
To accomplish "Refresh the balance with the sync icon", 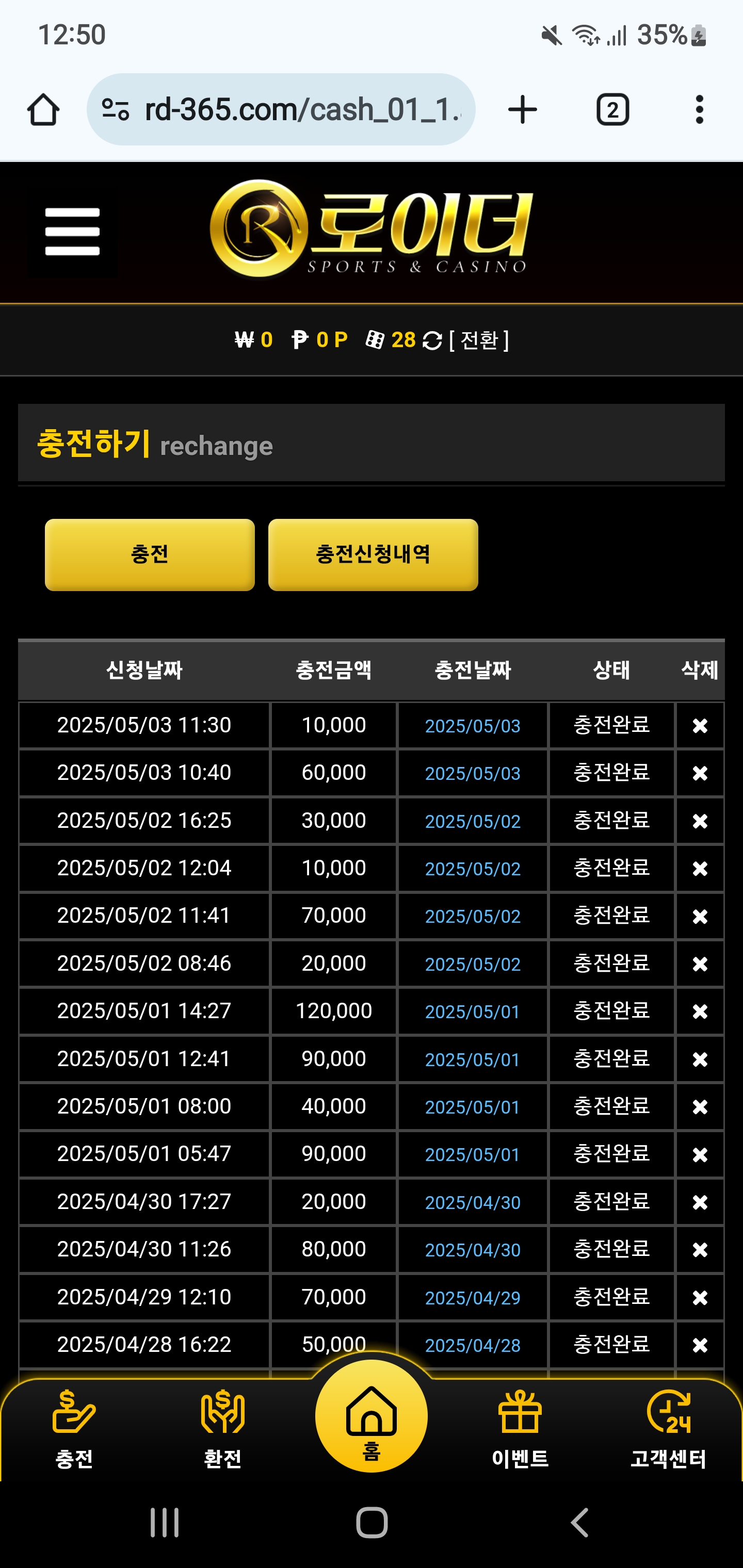I will tap(432, 341).
